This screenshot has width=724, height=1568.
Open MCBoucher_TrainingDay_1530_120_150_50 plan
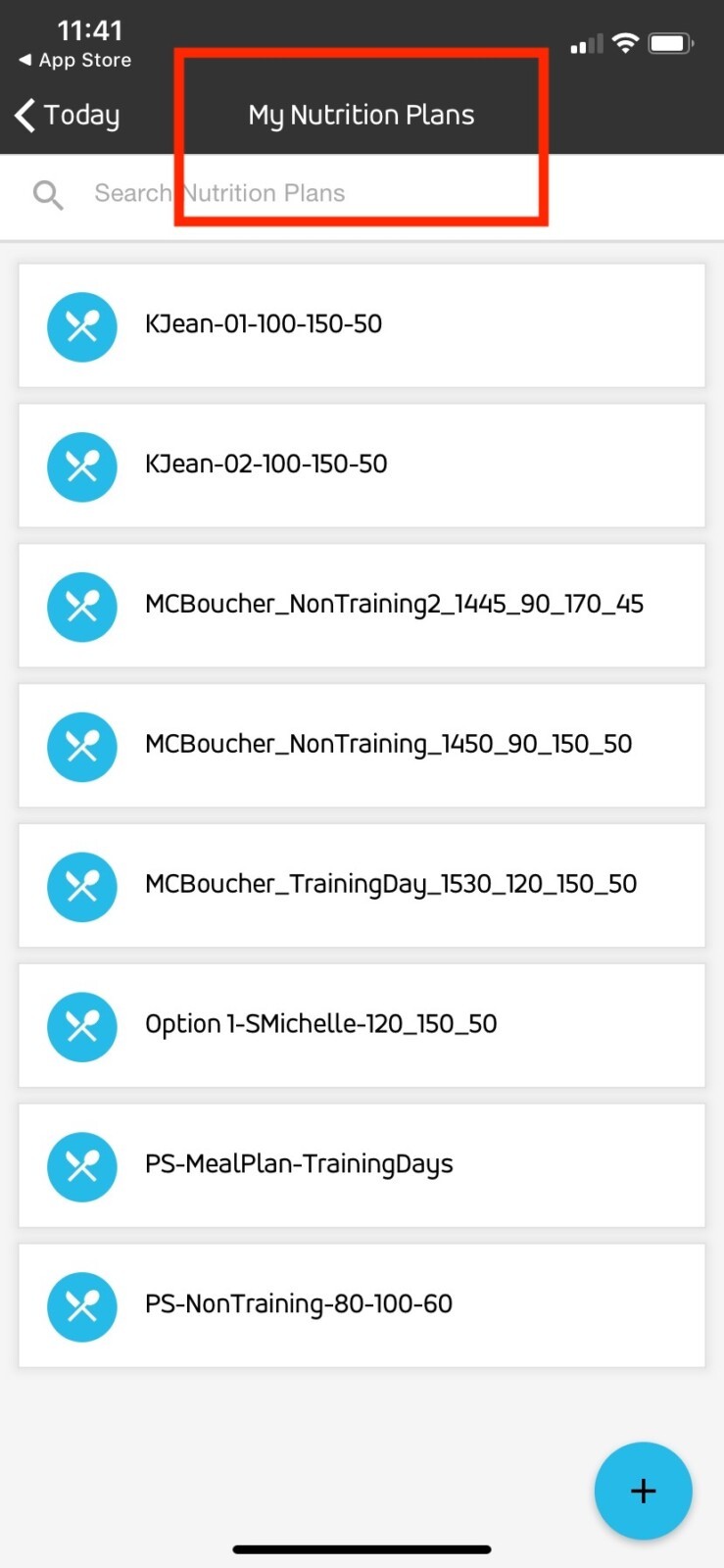click(362, 886)
